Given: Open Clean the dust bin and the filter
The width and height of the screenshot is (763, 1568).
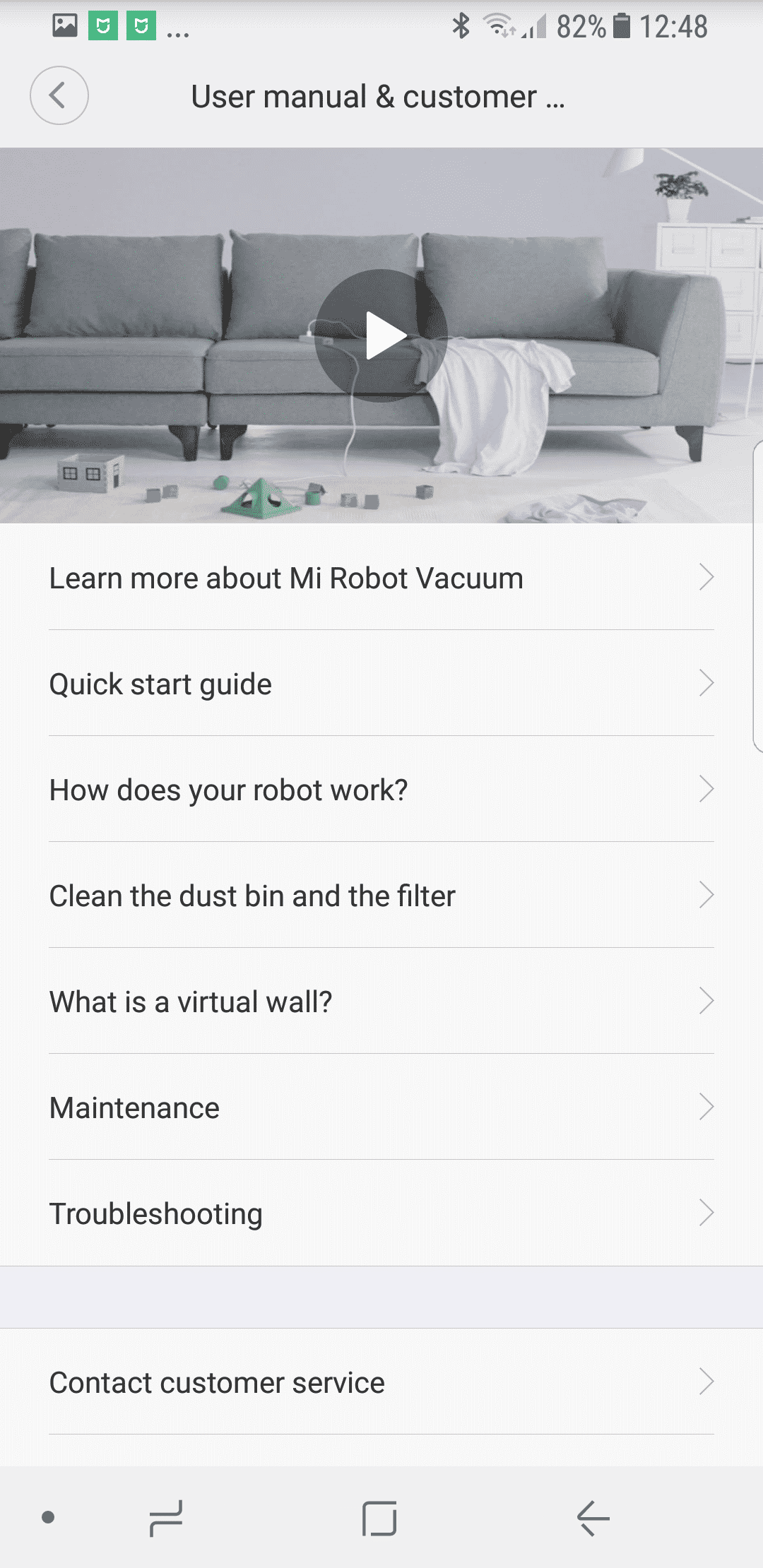Looking at the screenshot, I should tap(381, 896).
